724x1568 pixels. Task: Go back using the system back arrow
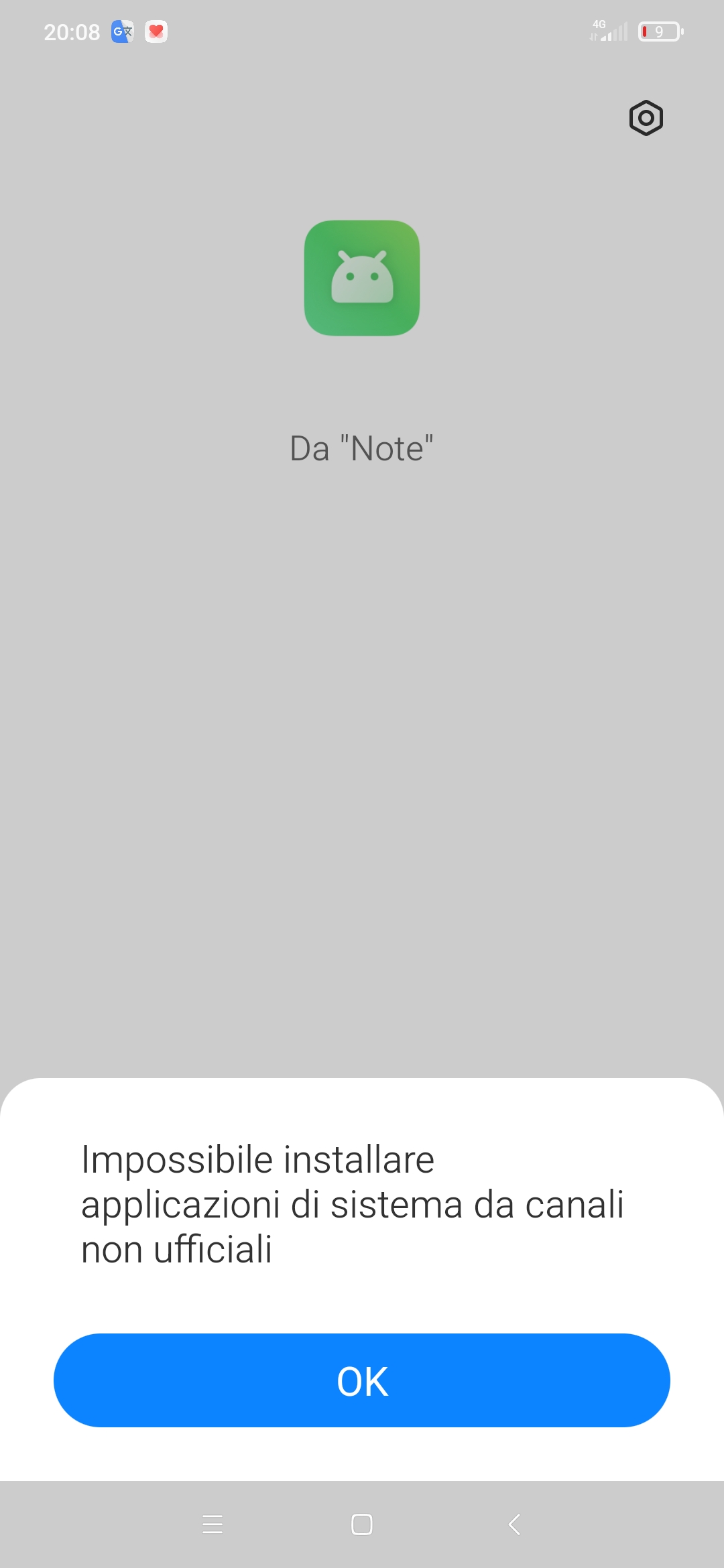[514, 1524]
